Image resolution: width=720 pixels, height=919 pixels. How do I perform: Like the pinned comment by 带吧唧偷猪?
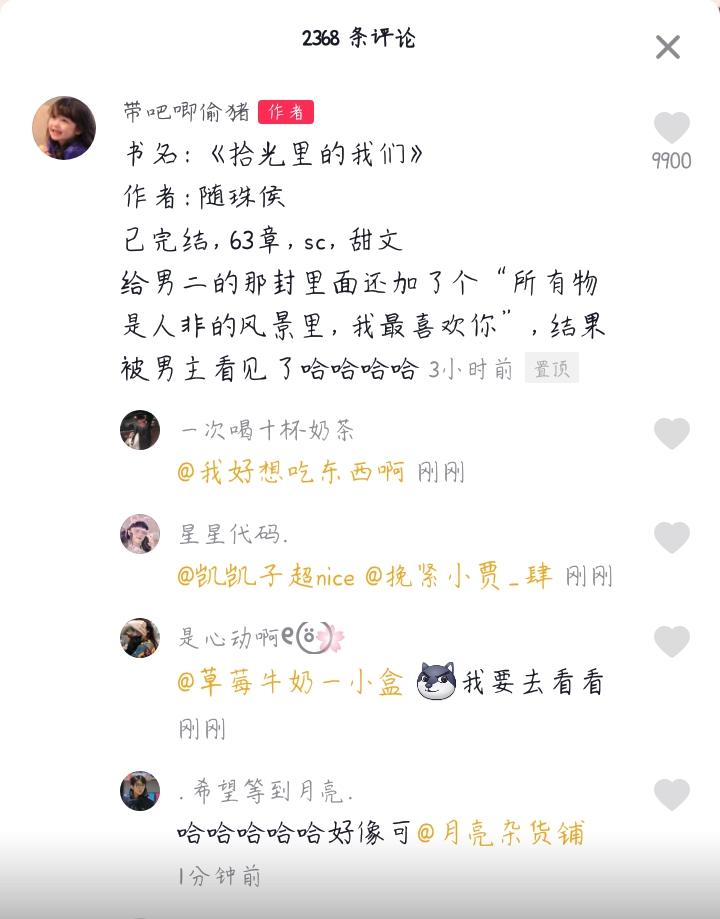pyautogui.click(x=671, y=128)
